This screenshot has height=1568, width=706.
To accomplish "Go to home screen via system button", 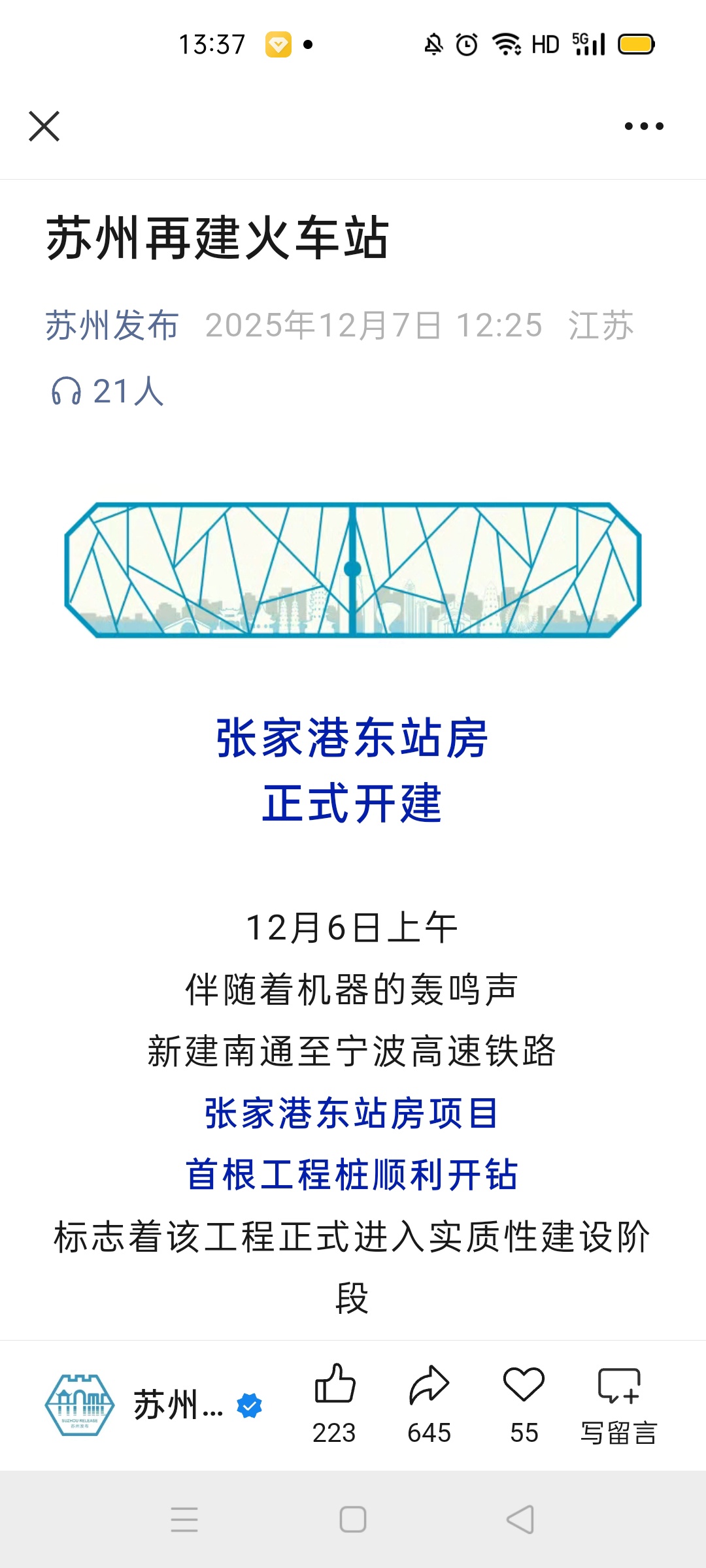I will [353, 1520].
